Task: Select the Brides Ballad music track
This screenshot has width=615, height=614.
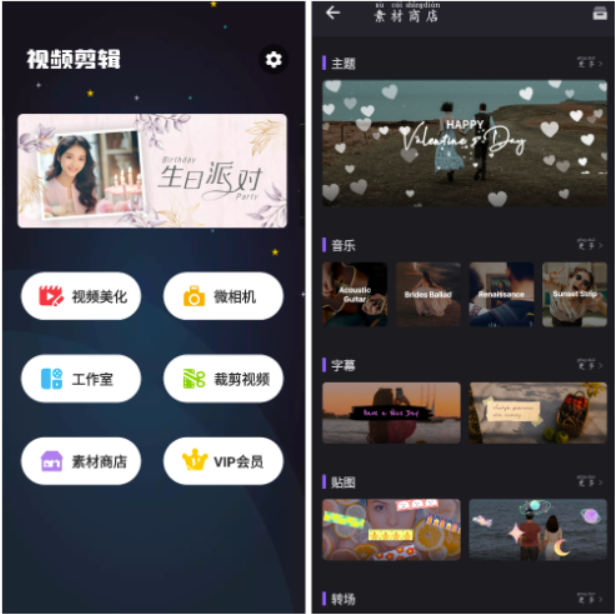Action: [x=428, y=294]
